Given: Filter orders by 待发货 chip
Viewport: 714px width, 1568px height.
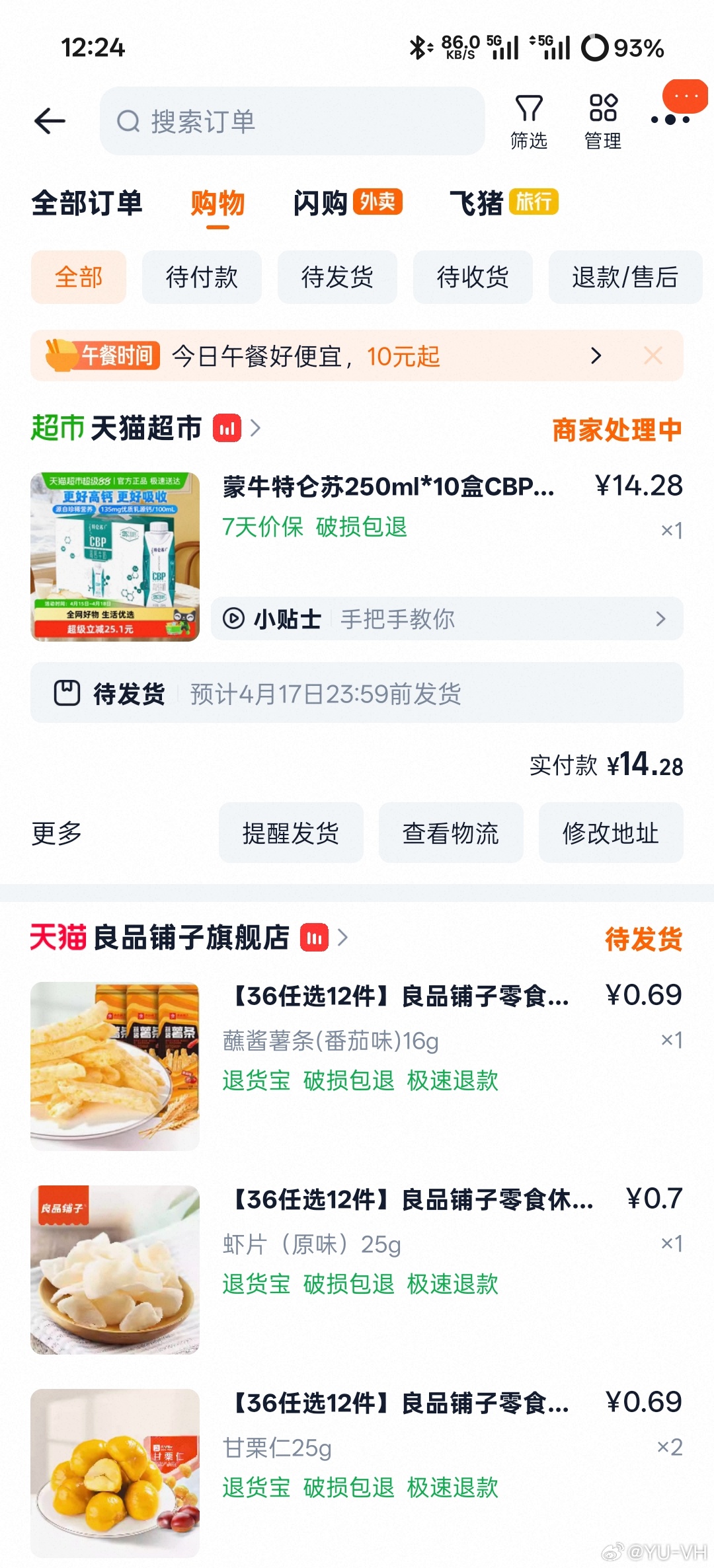Looking at the screenshot, I should point(337,278).
